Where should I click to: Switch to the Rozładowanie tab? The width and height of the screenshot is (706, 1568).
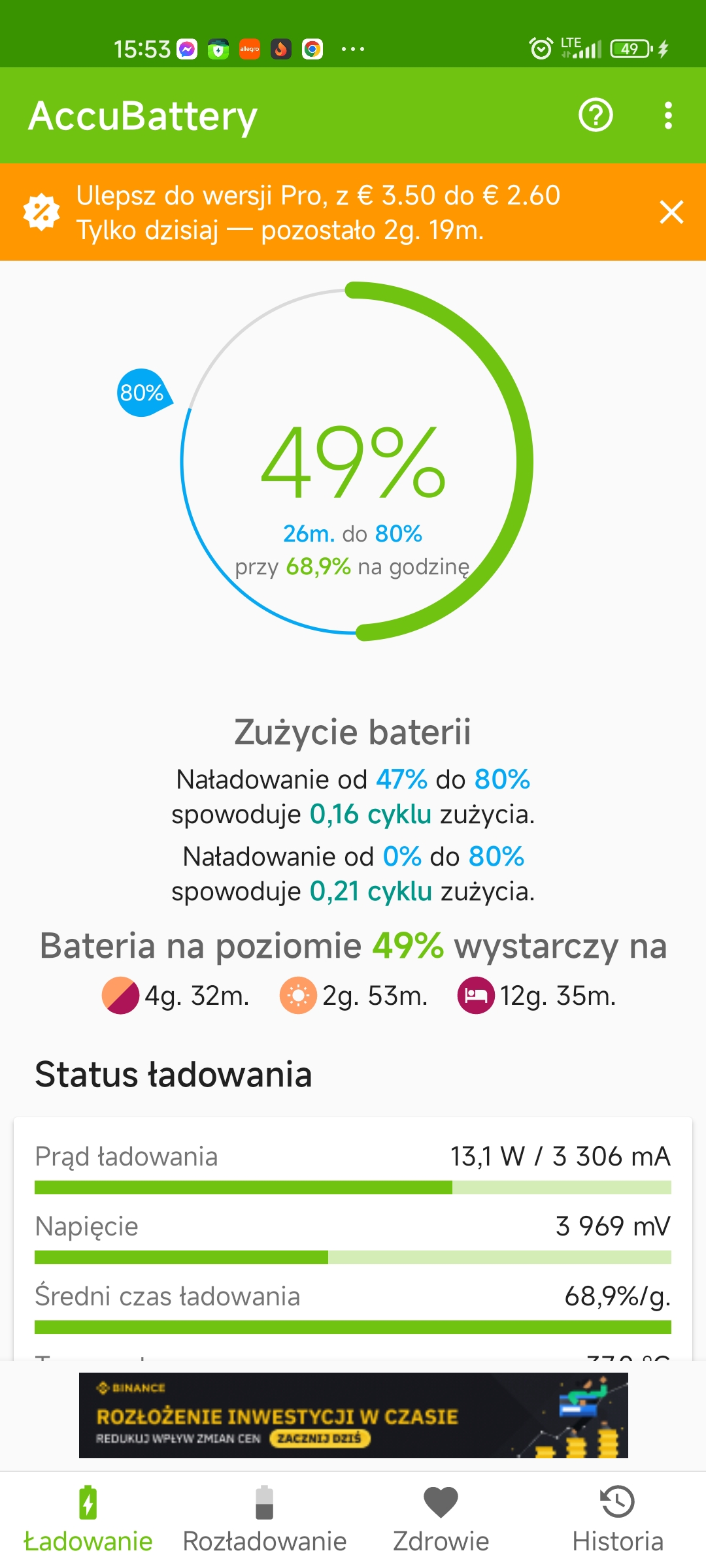click(x=264, y=1520)
